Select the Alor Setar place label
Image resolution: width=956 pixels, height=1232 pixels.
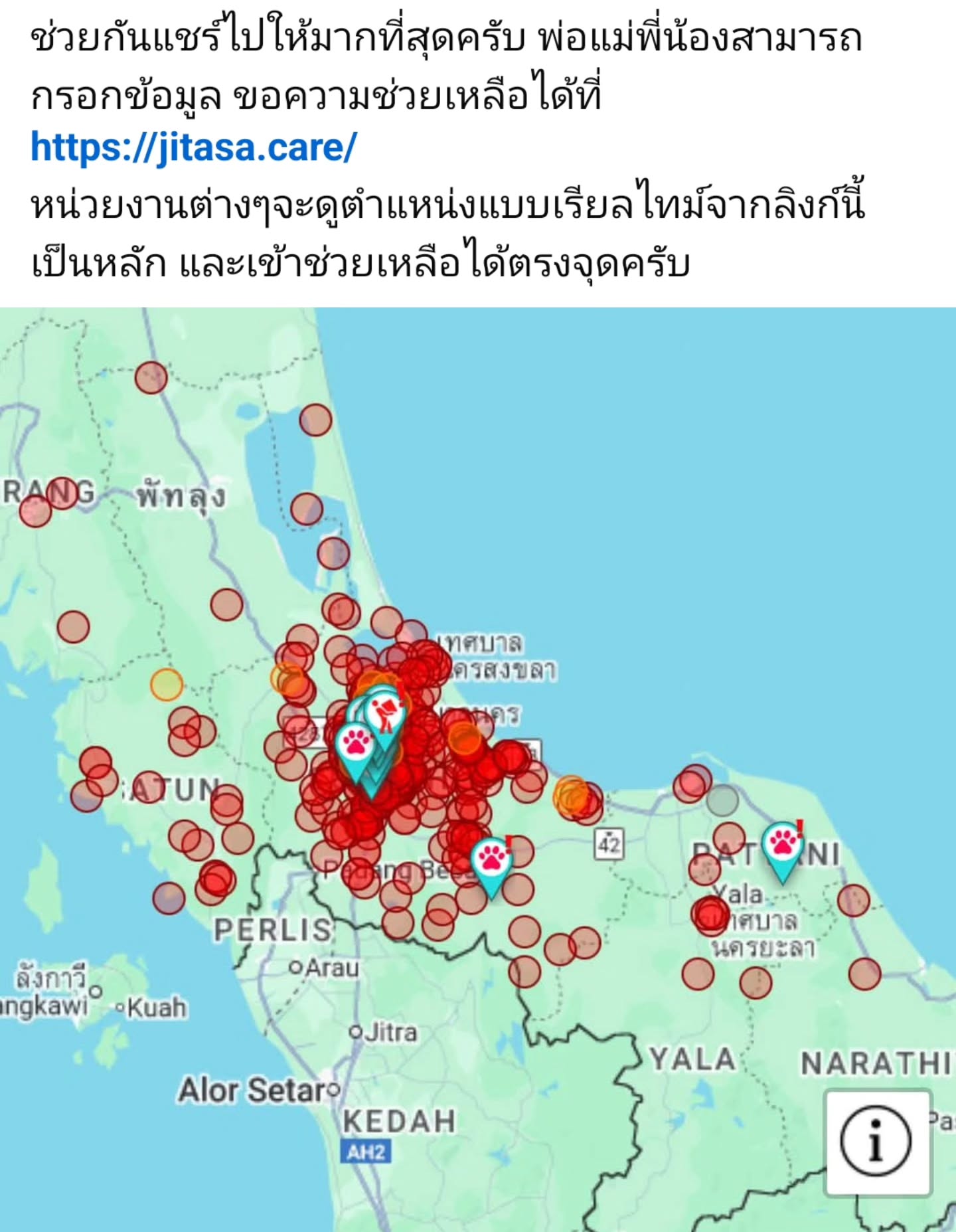tap(256, 1089)
